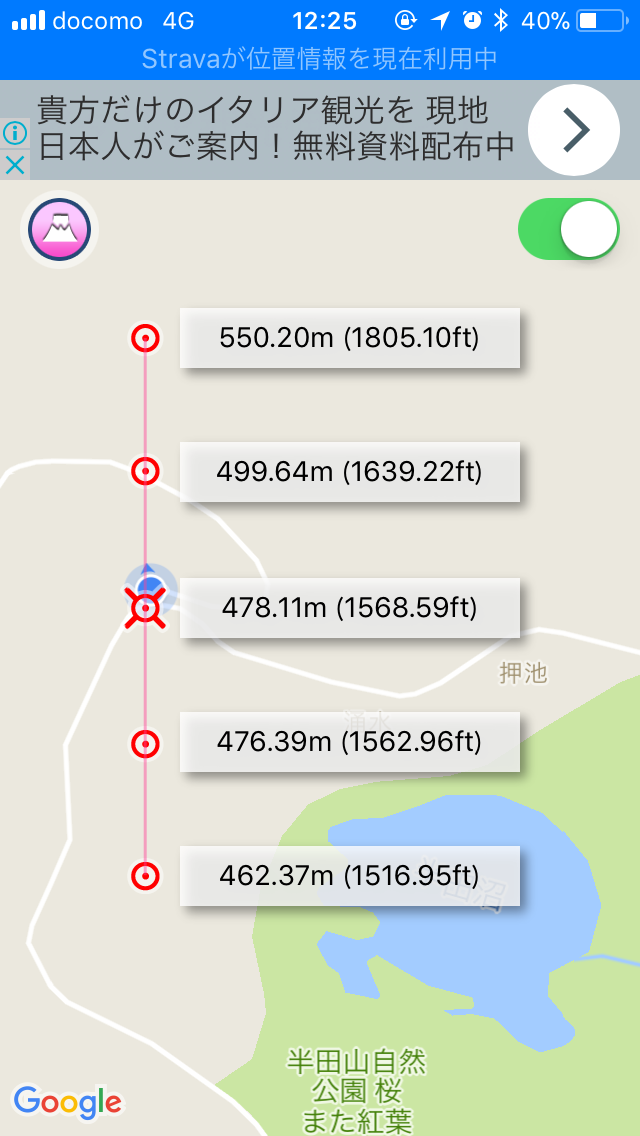640x1136 pixels.
Task: Turn off the green toggle switch
Action: 568,229
